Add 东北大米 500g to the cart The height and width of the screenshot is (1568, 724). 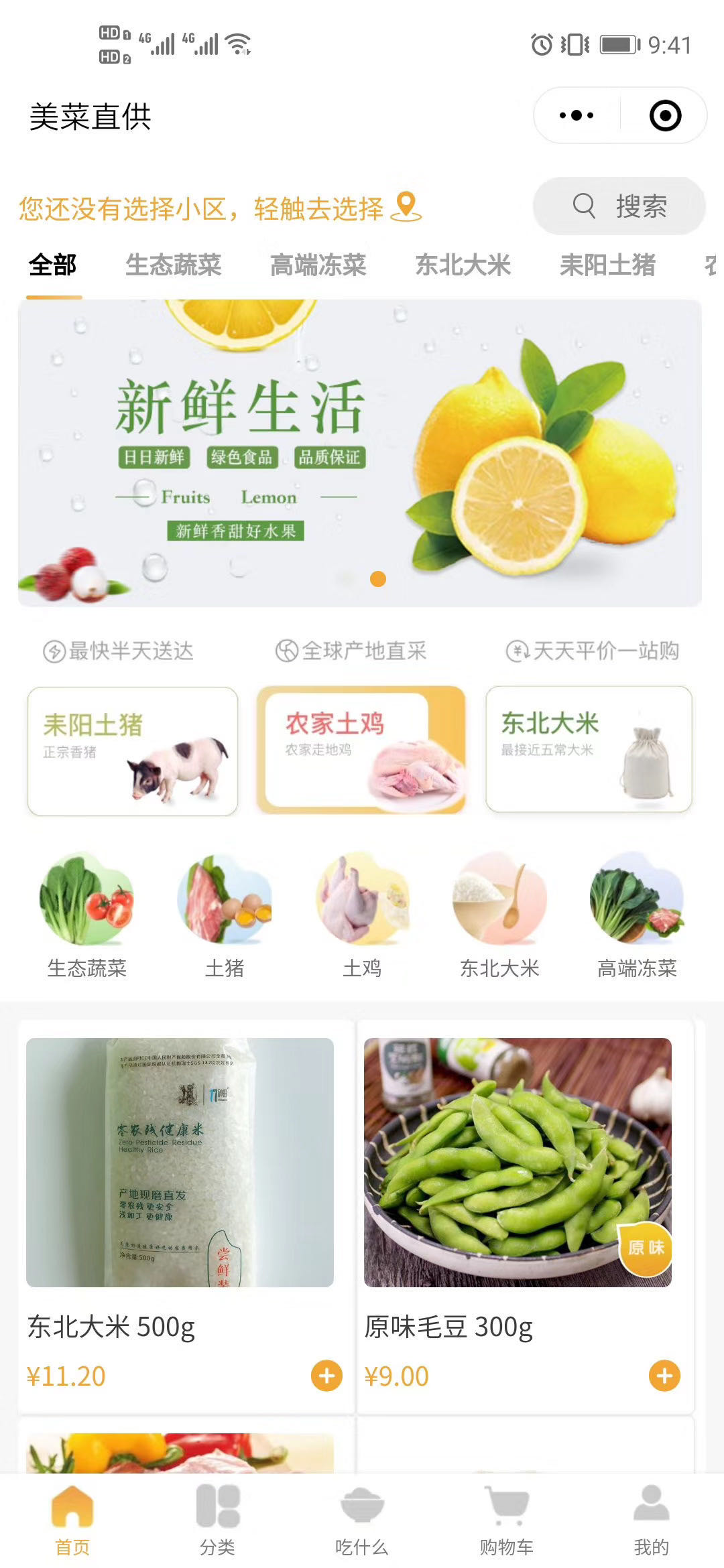tap(326, 1376)
